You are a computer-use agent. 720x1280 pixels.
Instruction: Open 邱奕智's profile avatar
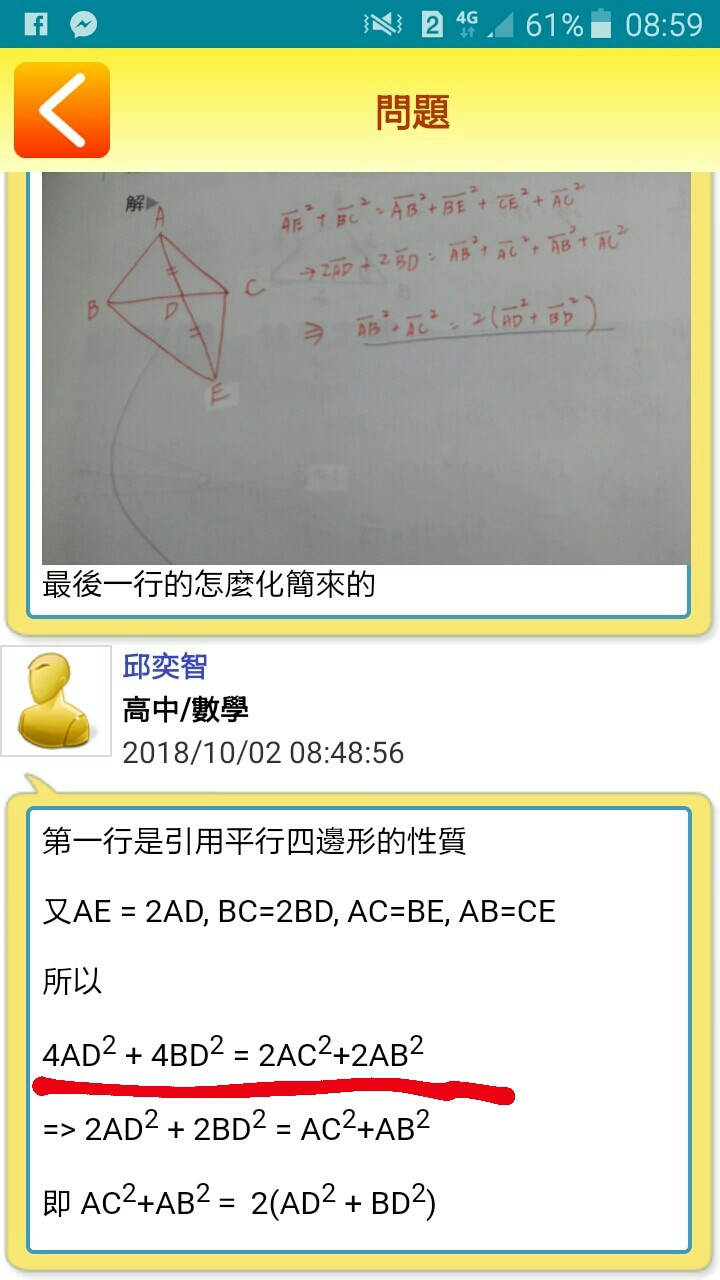coord(56,700)
